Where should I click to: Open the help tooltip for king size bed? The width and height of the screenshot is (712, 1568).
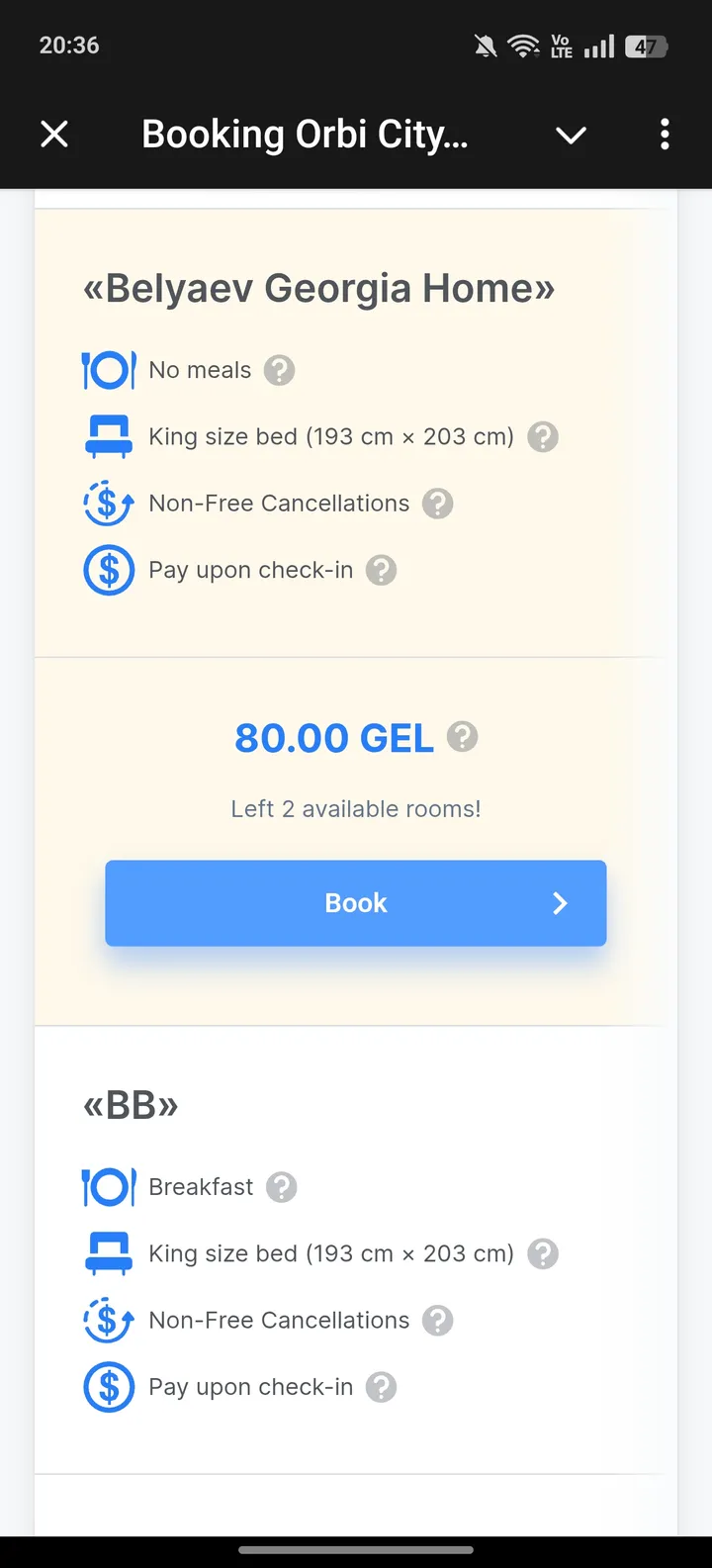542,435
